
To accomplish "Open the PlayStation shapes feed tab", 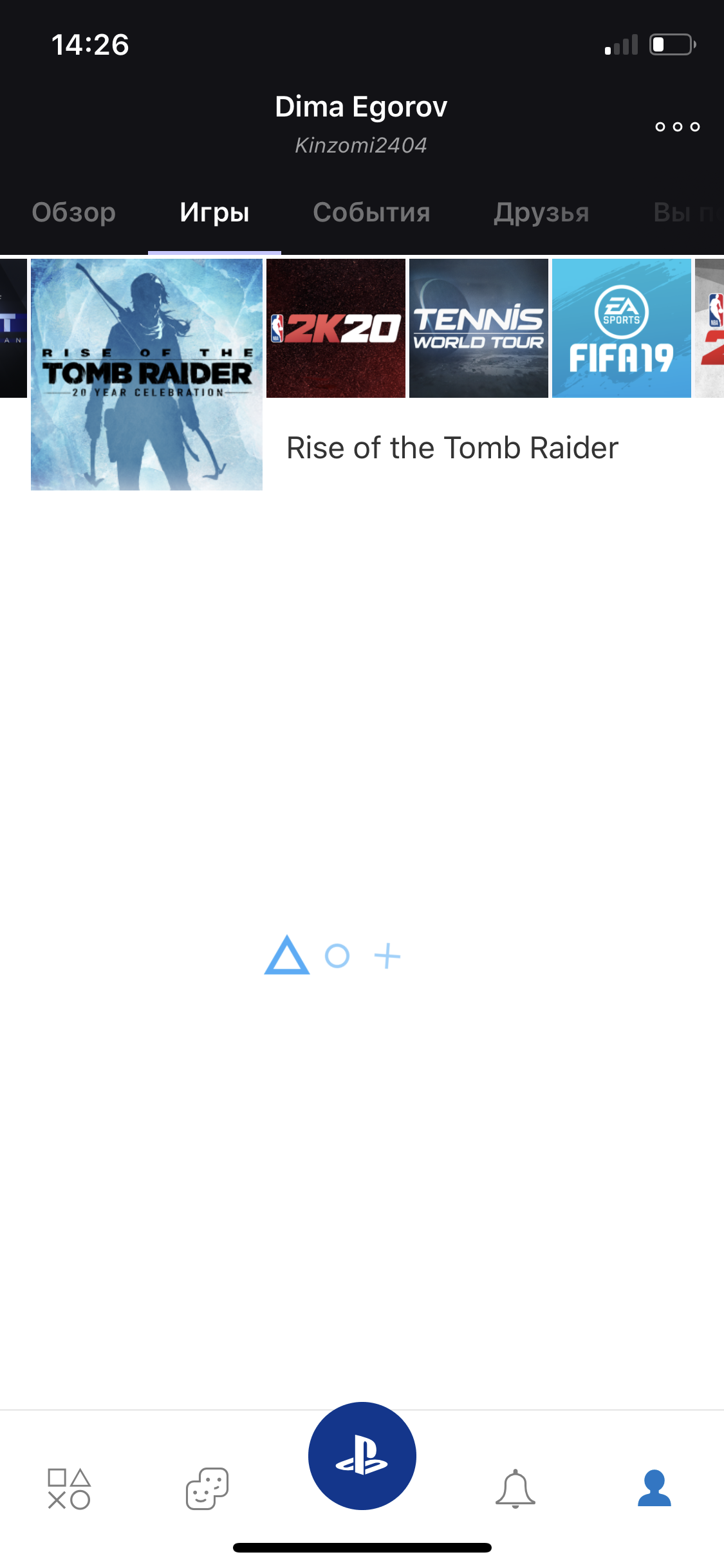I will coord(69,1489).
